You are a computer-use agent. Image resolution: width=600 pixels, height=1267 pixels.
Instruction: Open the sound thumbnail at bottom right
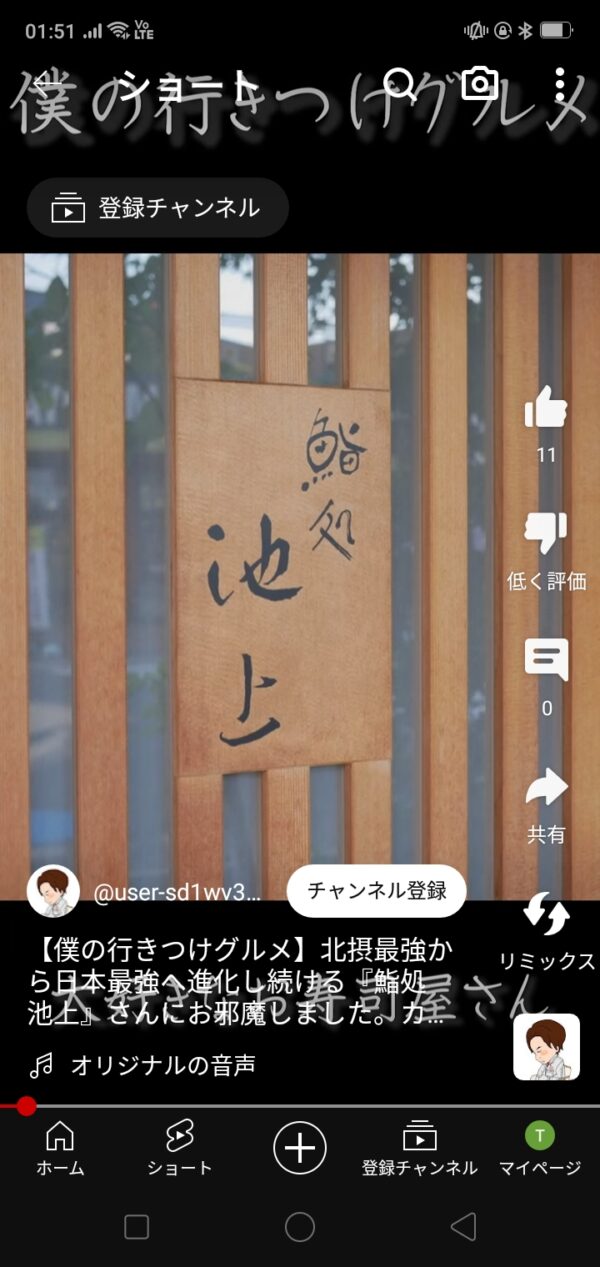(x=546, y=1047)
